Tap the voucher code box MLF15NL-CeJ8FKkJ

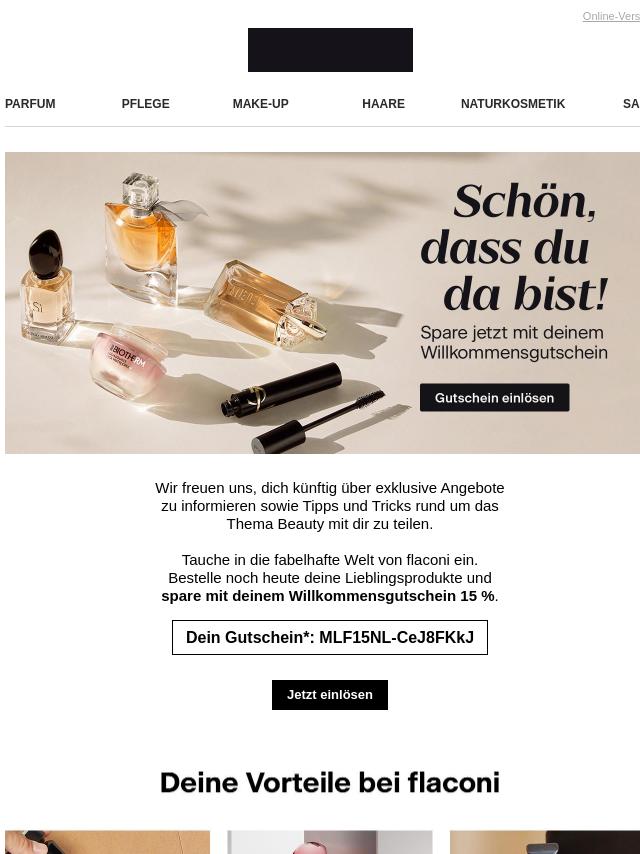(329, 638)
